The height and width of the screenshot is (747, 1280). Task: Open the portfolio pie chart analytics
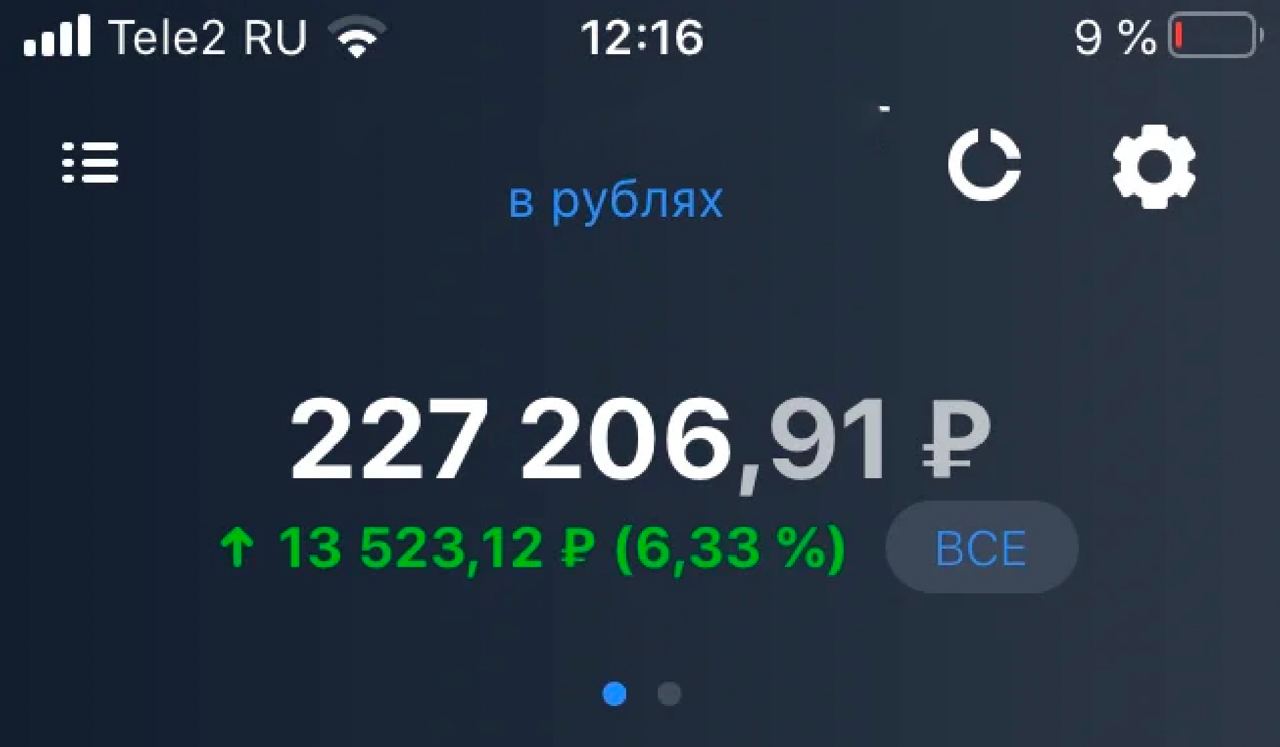click(x=984, y=165)
